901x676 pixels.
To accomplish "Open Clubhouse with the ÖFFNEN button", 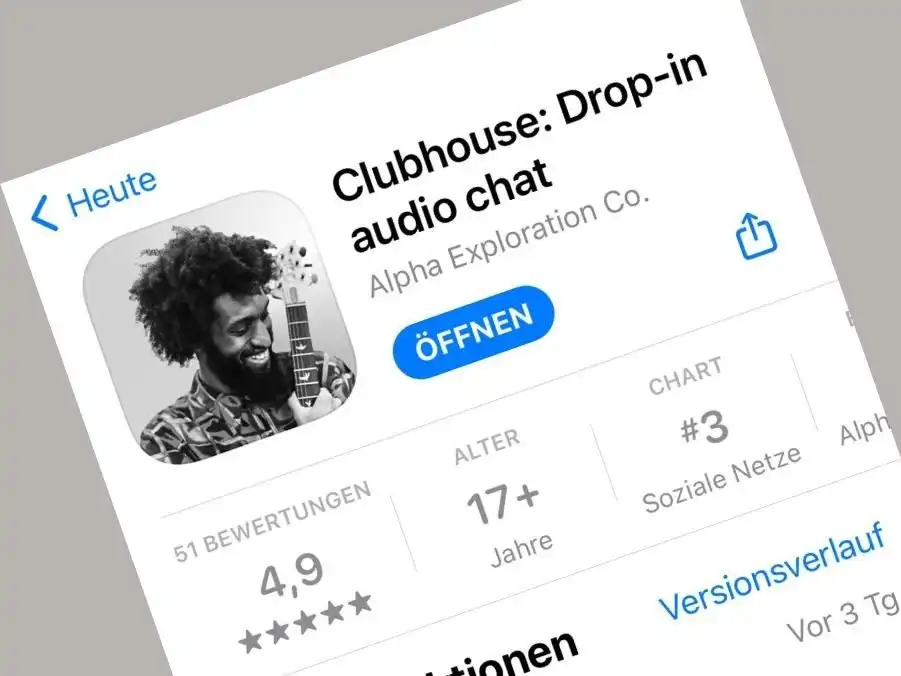I will [x=472, y=331].
